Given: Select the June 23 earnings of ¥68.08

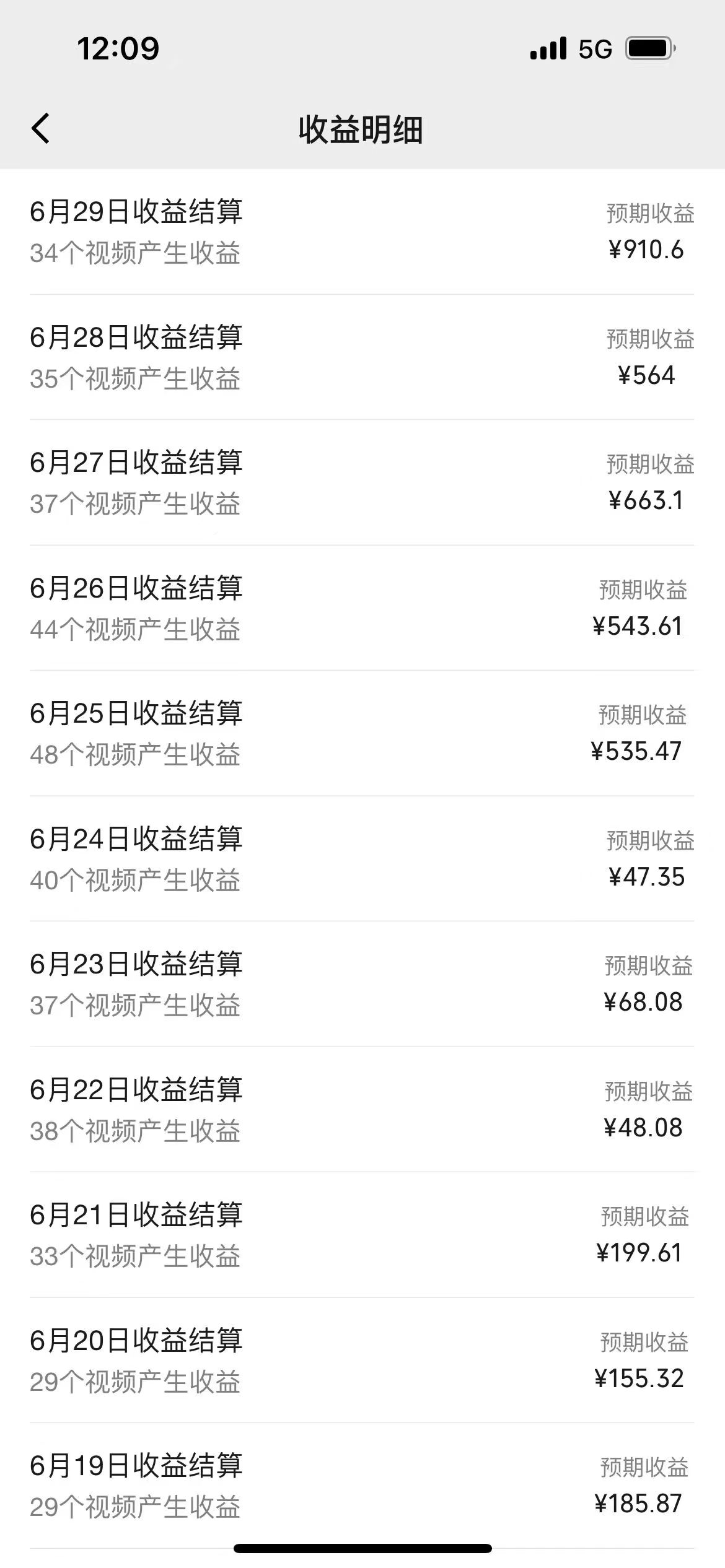Looking at the screenshot, I should (x=643, y=1003).
